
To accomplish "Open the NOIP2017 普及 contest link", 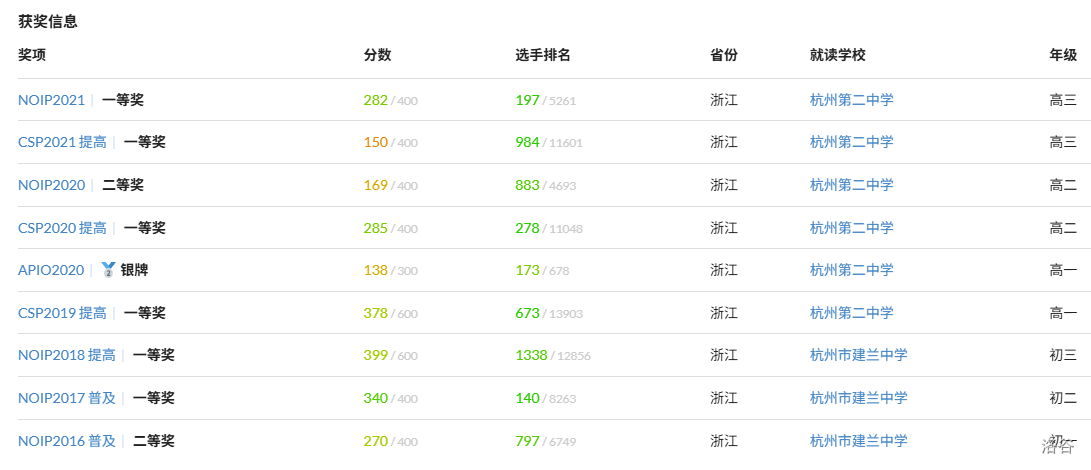I will [x=66, y=398].
